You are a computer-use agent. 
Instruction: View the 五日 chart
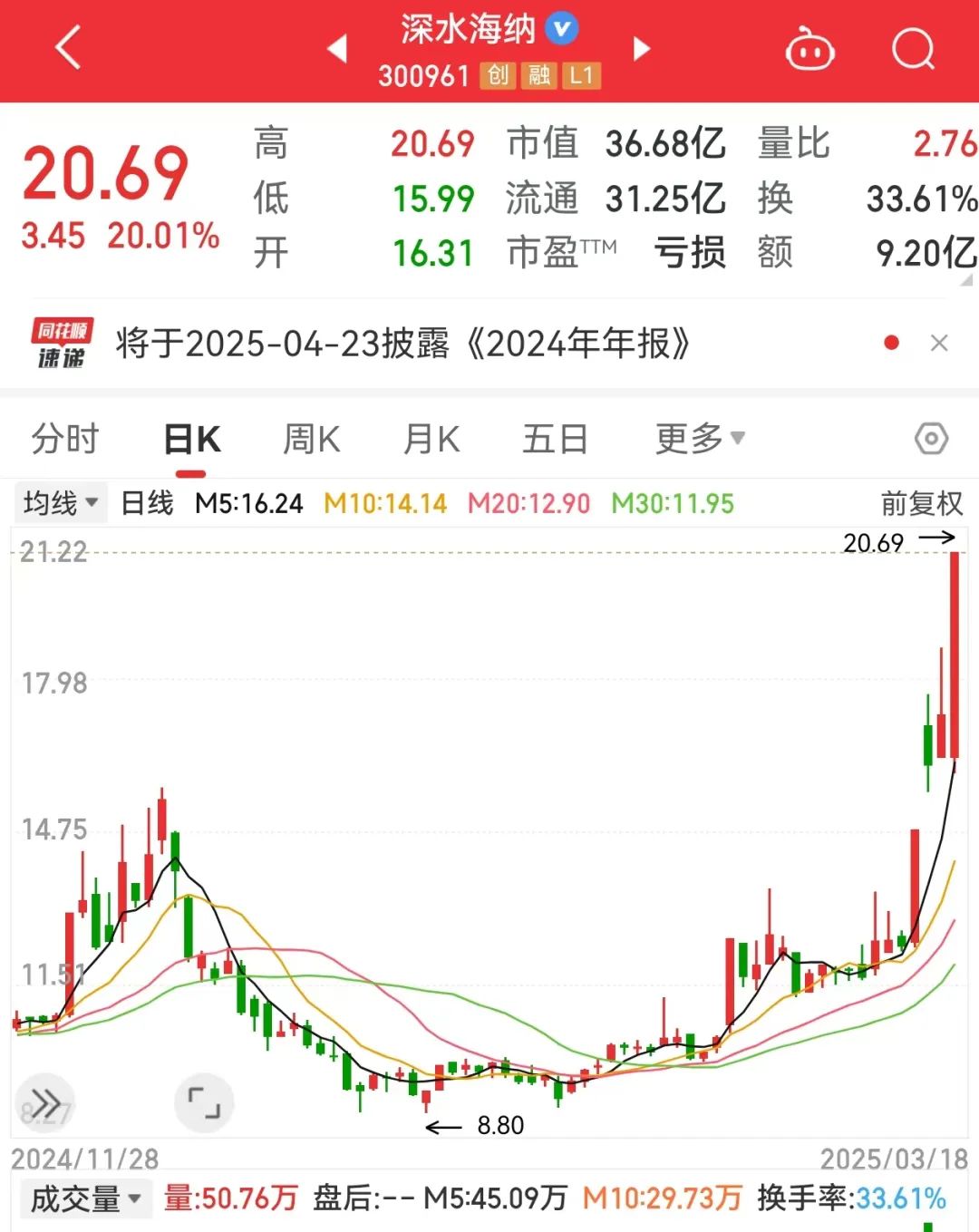(x=555, y=440)
